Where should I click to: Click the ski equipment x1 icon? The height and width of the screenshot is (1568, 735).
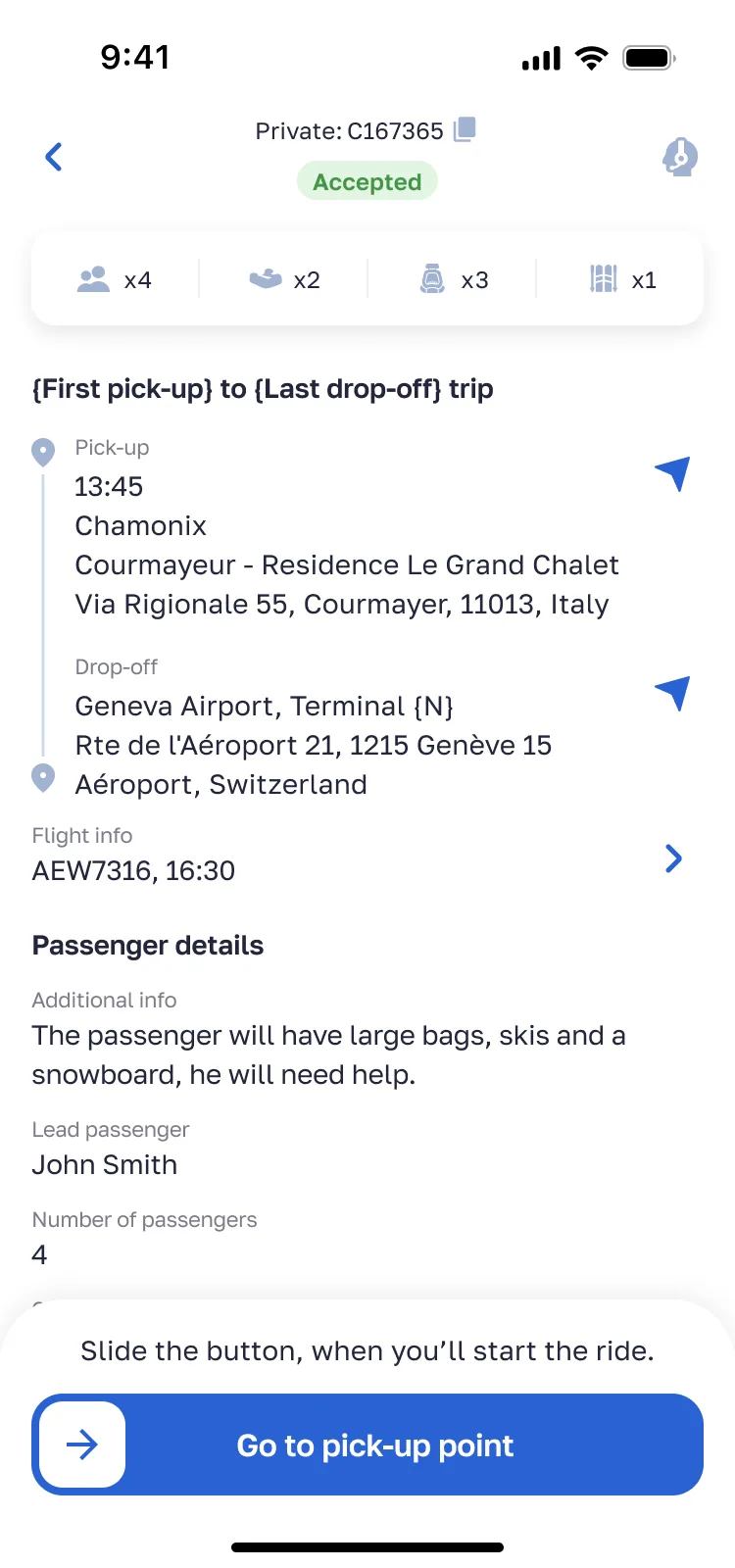[603, 278]
